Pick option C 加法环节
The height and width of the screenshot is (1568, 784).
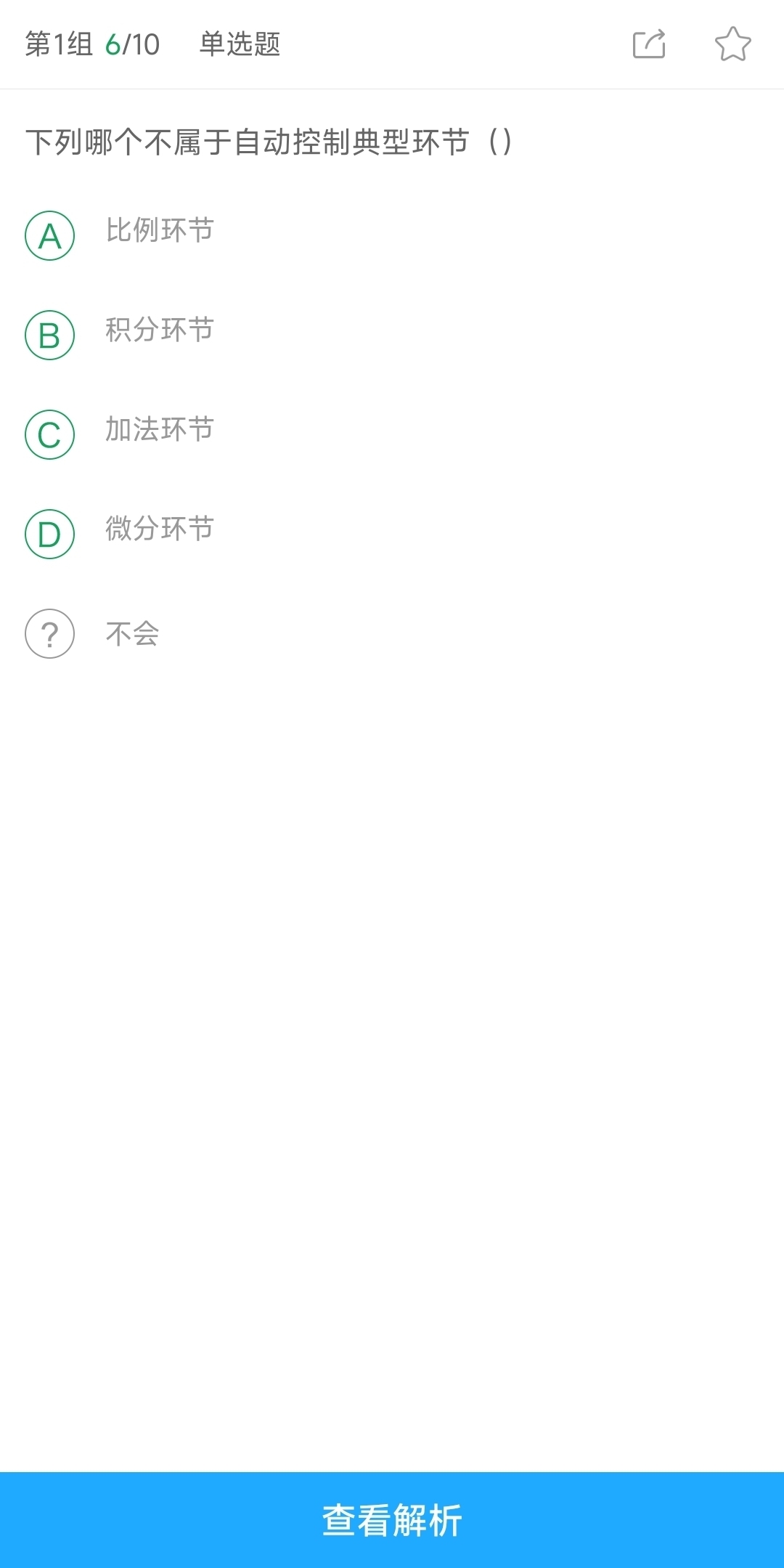[x=50, y=434]
